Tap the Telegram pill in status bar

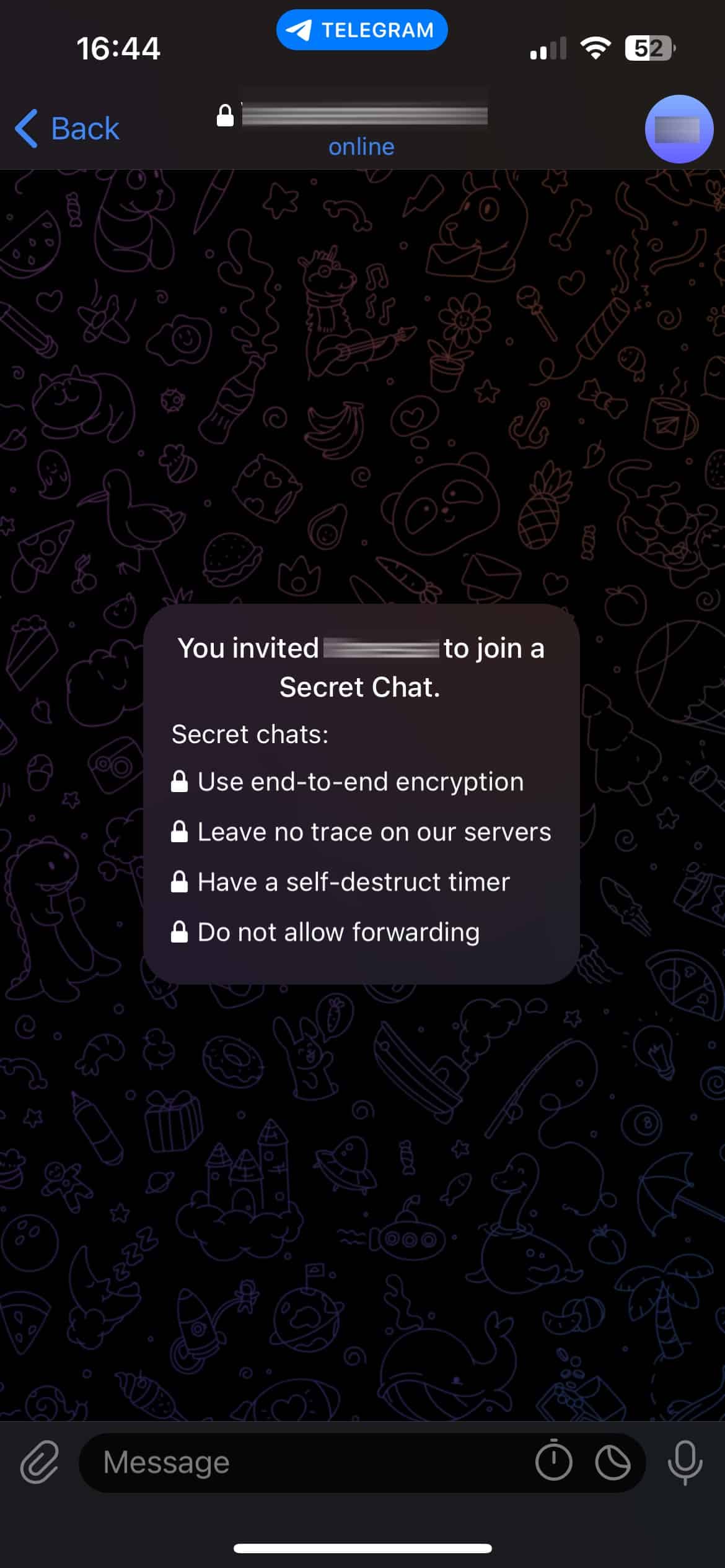click(x=362, y=30)
